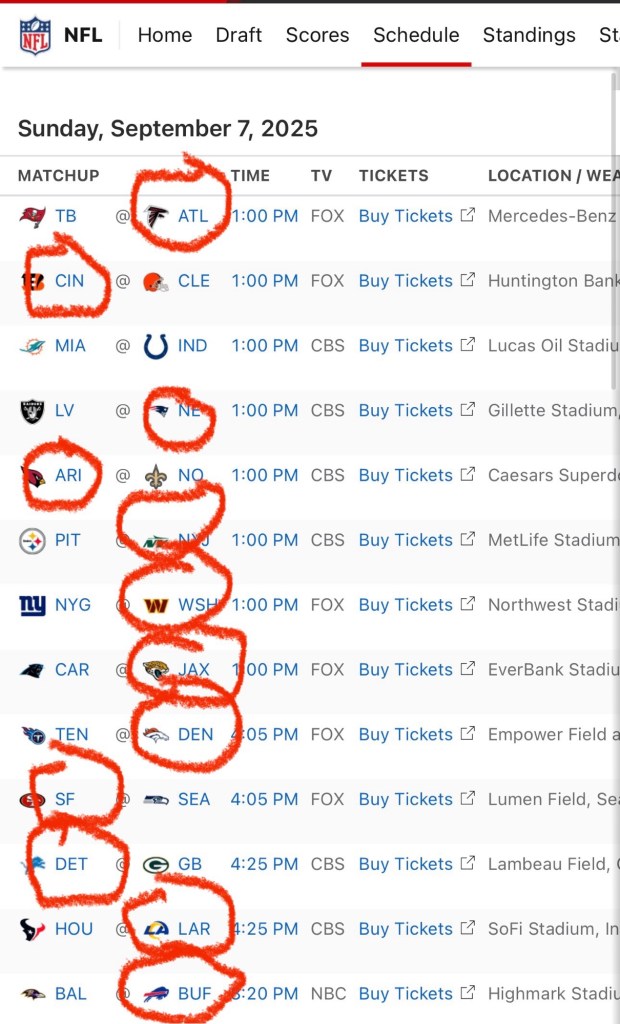Screen dimensions: 620x1024
Task: Tap the 1:00 PM time for TB at ATL
Action: [265, 216]
